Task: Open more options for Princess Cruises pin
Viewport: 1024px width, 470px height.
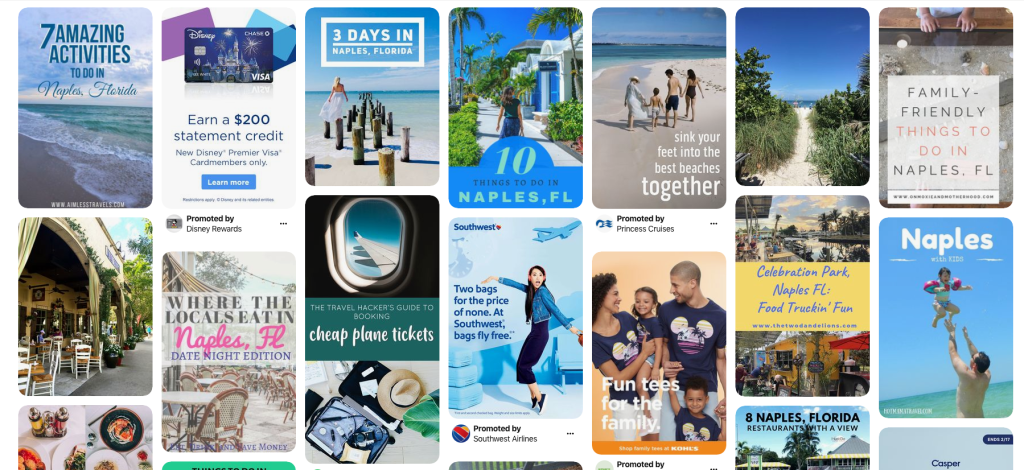Action: 714,224
